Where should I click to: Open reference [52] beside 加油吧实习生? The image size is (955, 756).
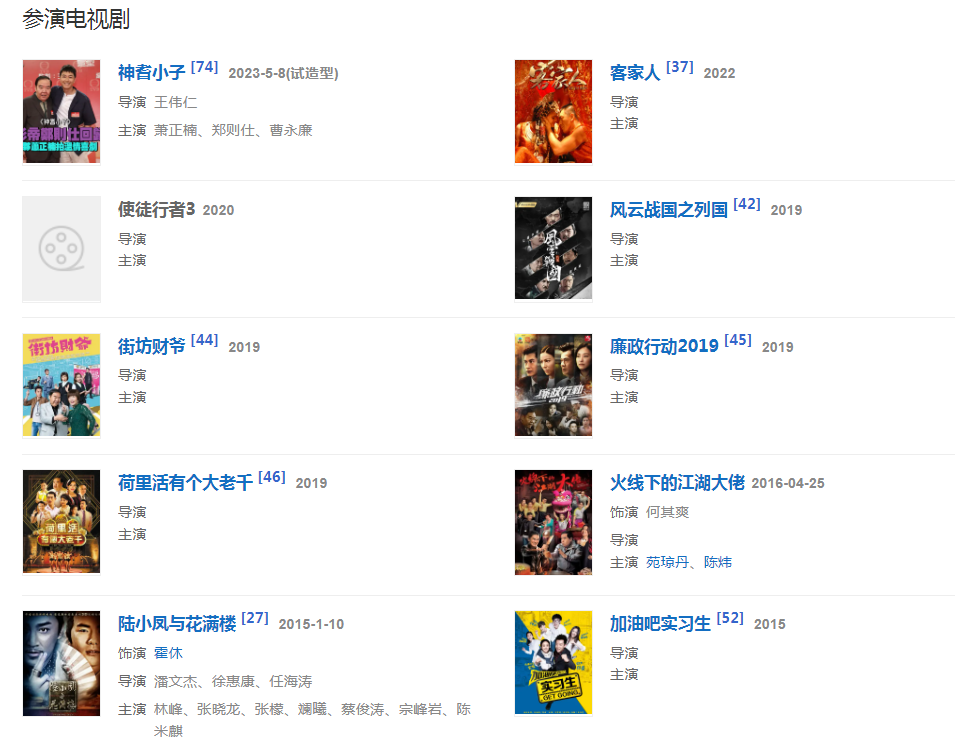pyautogui.click(x=729, y=618)
